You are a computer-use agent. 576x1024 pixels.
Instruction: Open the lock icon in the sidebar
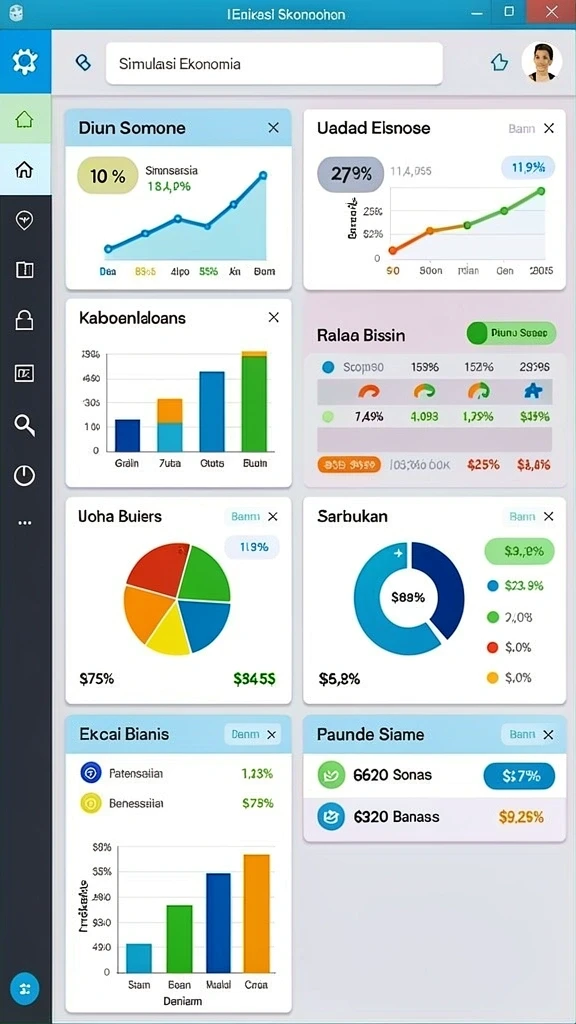click(x=24, y=320)
